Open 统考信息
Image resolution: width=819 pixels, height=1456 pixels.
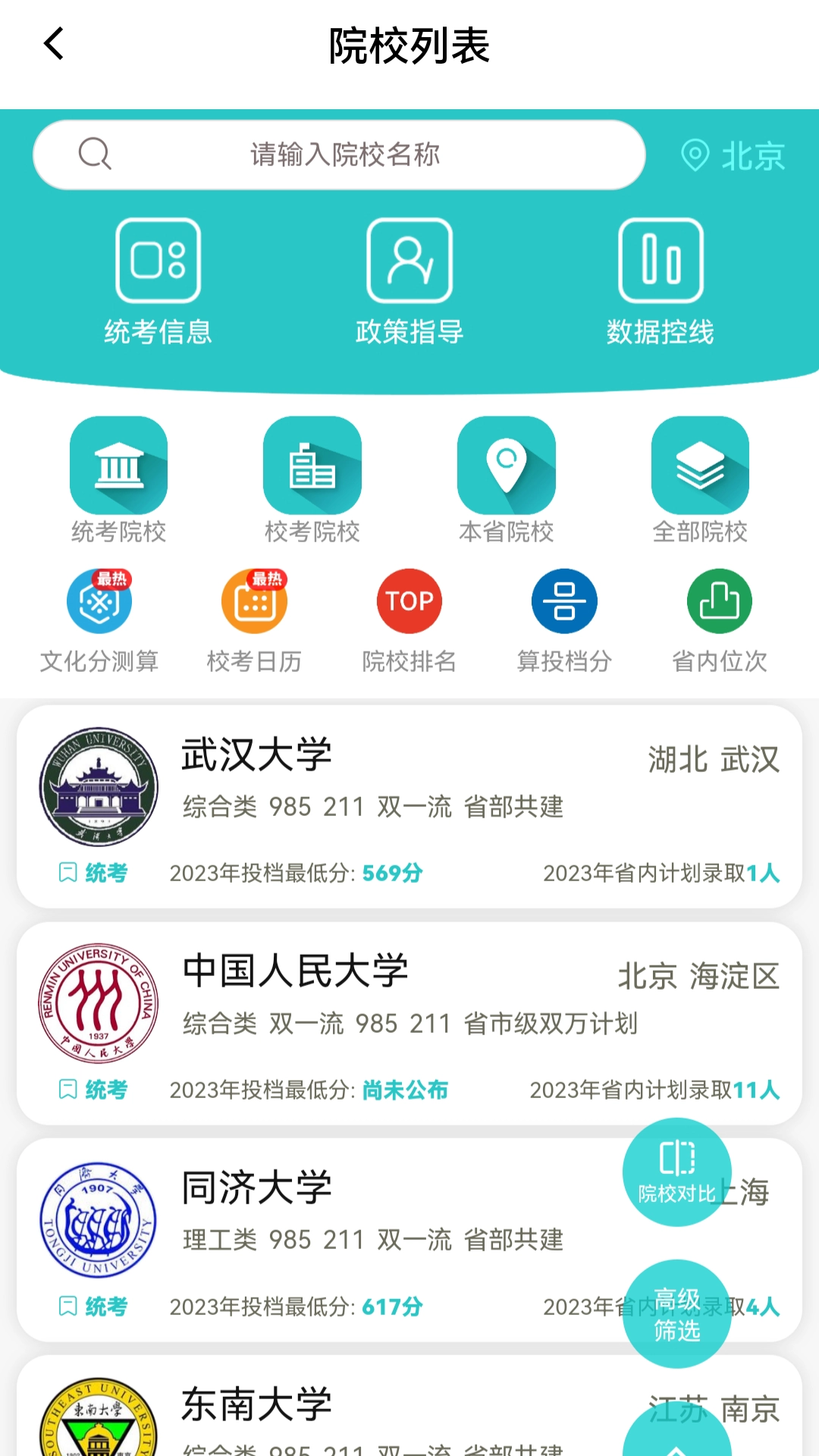(x=158, y=281)
